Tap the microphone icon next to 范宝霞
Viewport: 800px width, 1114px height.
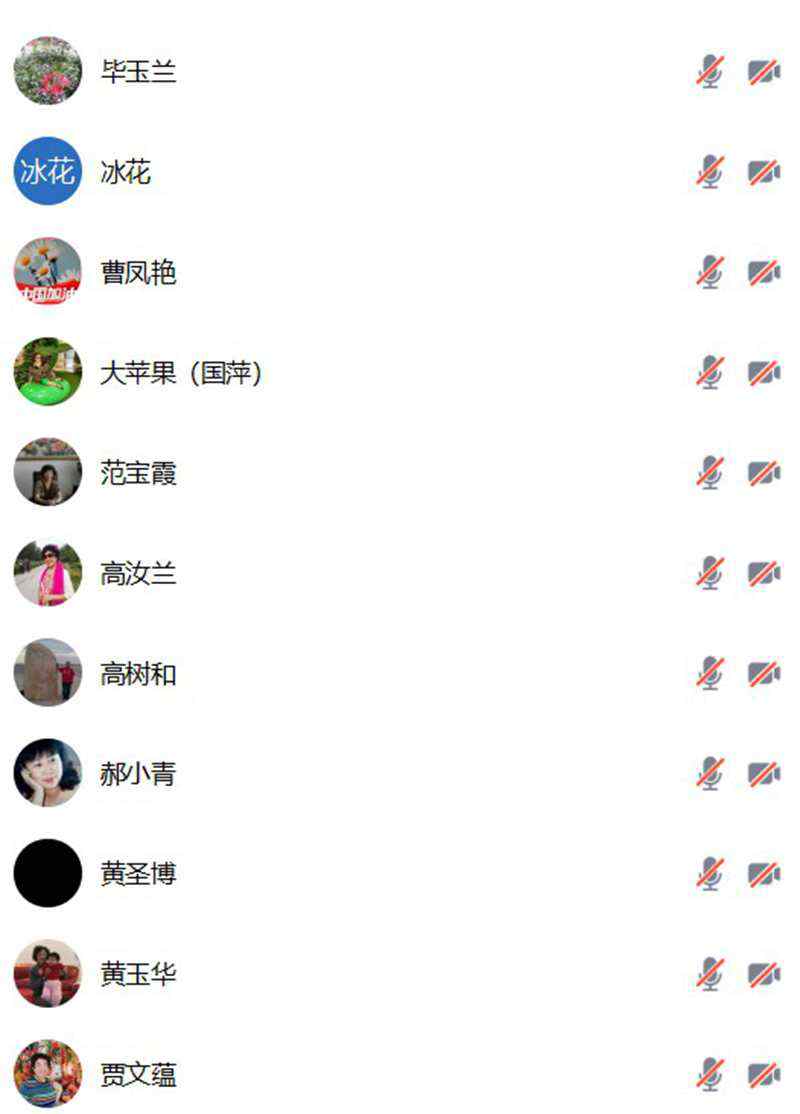click(710, 473)
